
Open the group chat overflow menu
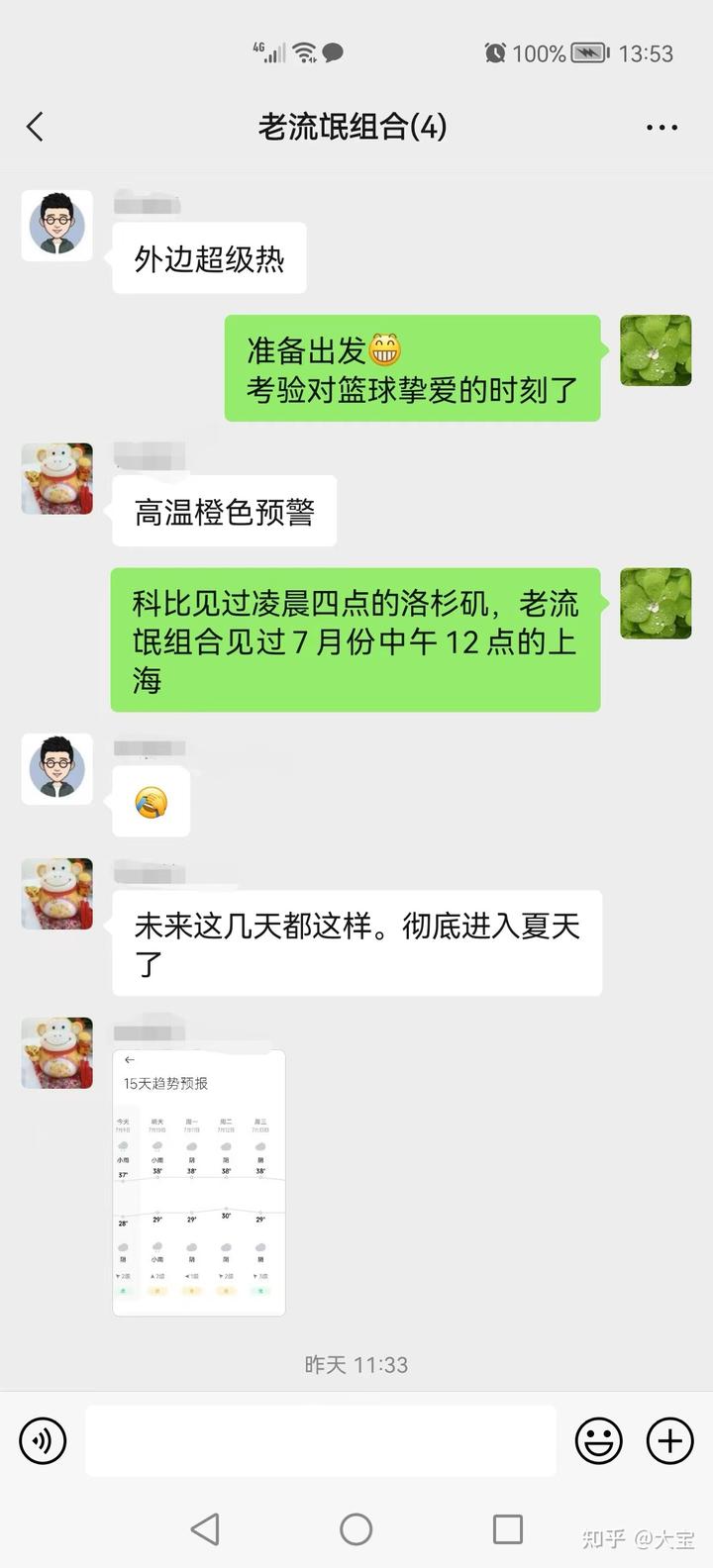coord(662,128)
